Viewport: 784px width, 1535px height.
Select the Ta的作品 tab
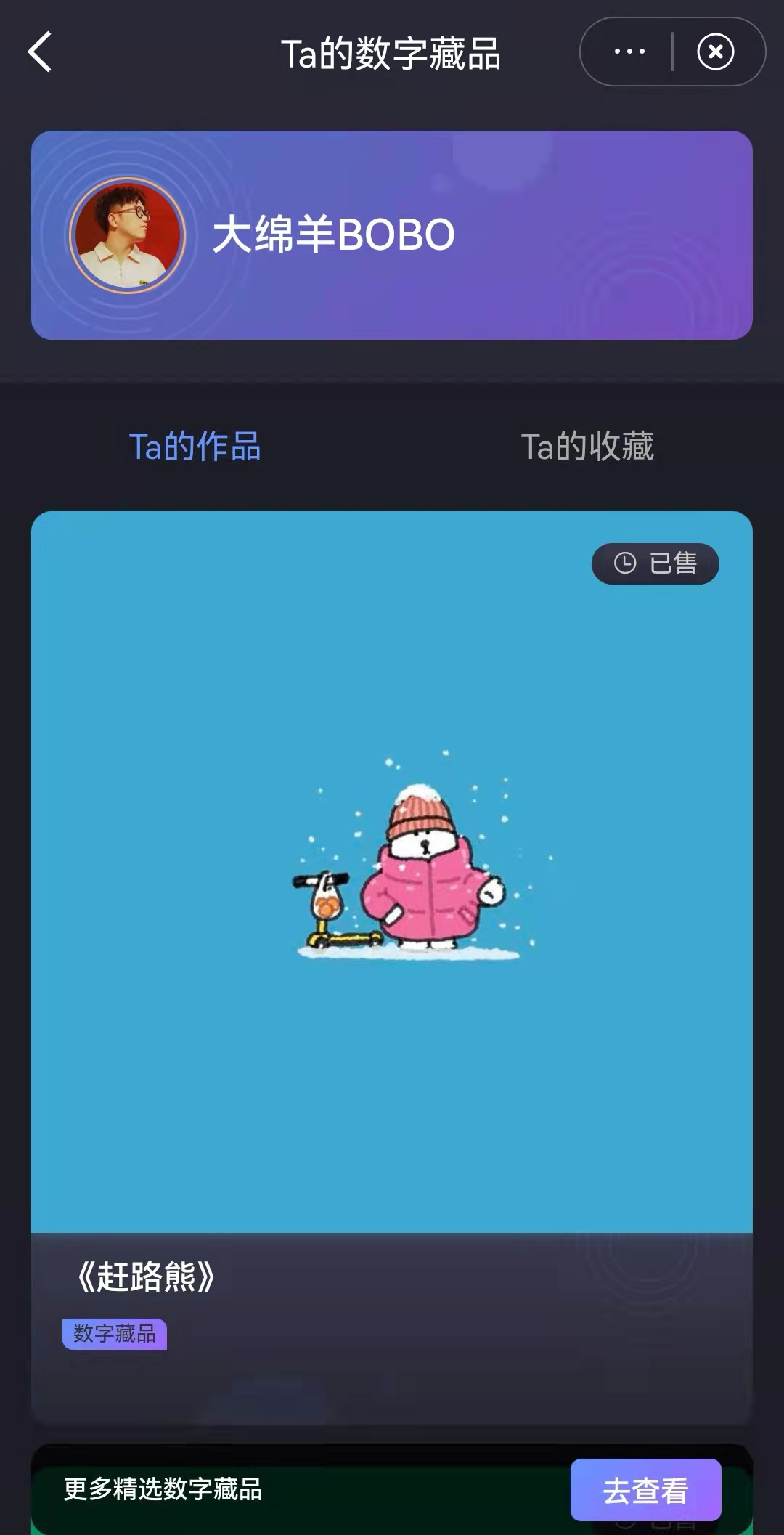coord(195,446)
